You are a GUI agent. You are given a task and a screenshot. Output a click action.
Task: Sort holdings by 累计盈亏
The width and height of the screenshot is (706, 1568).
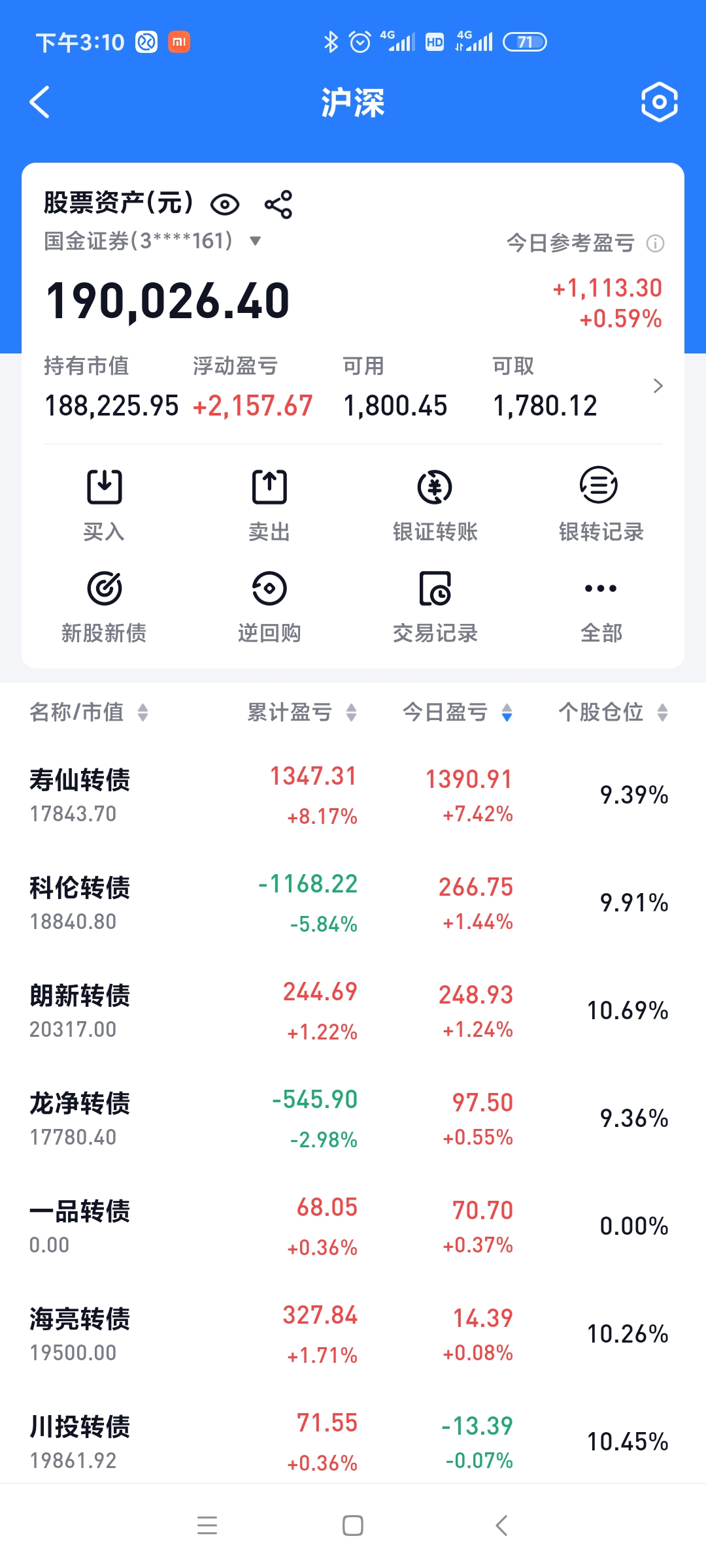coord(301,712)
